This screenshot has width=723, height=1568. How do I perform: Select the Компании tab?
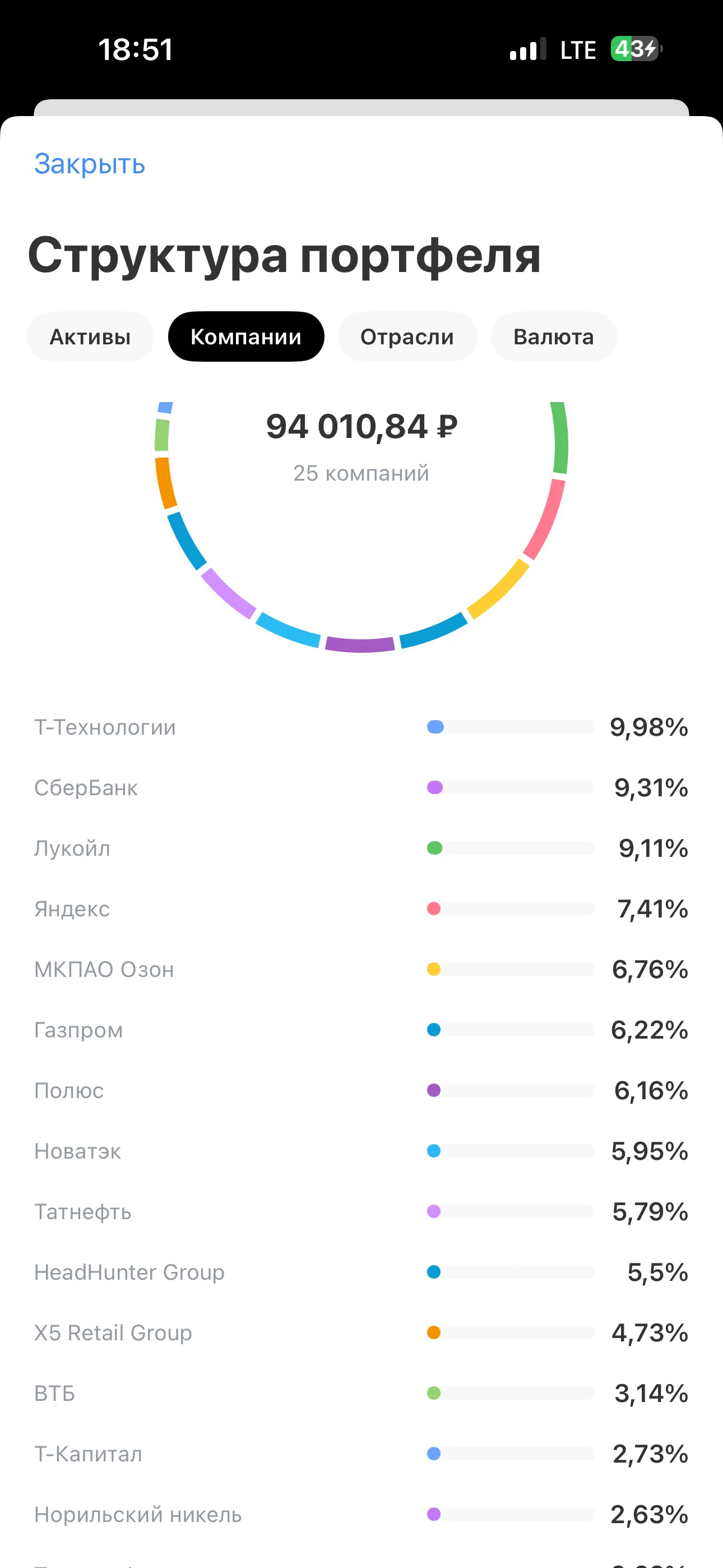[246, 336]
